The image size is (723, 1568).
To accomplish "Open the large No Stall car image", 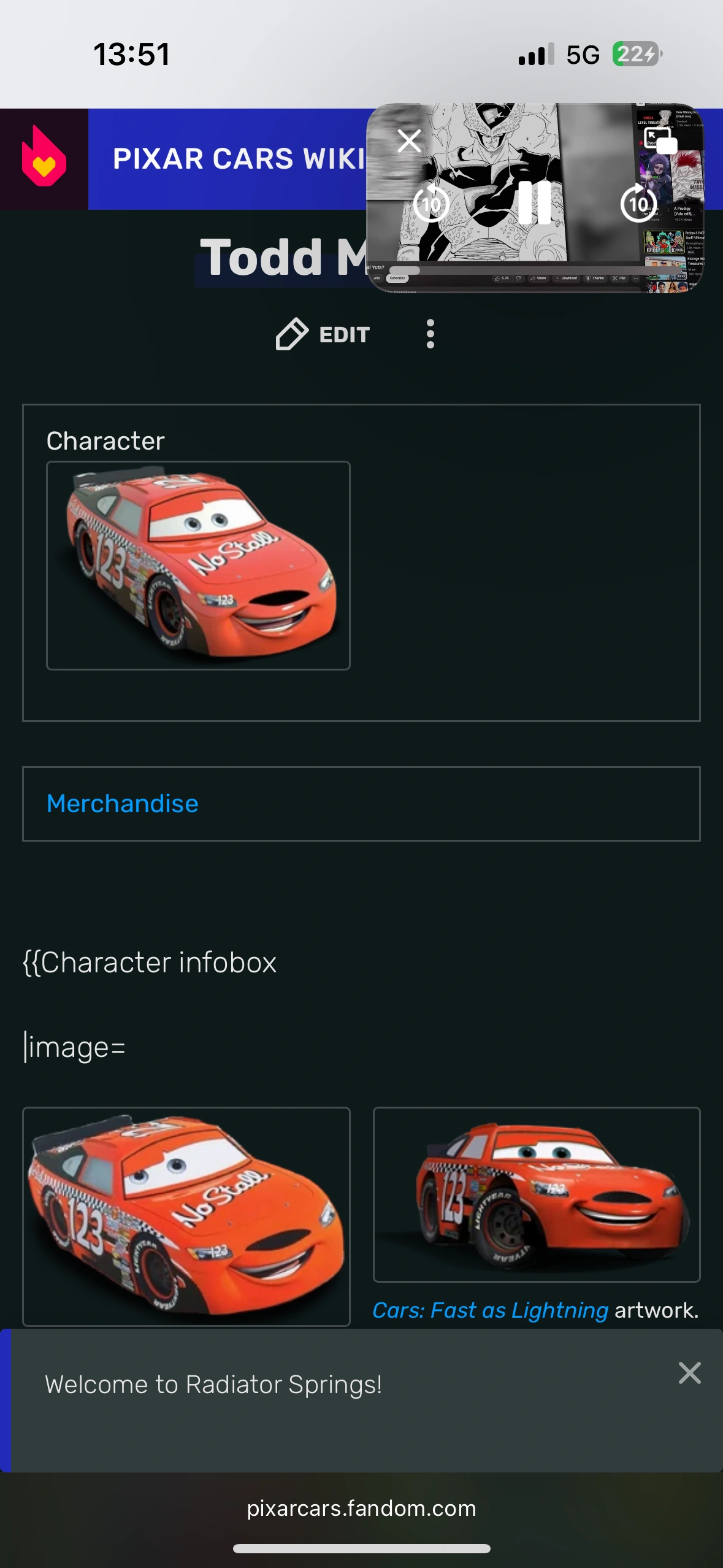I will pos(186,1215).
